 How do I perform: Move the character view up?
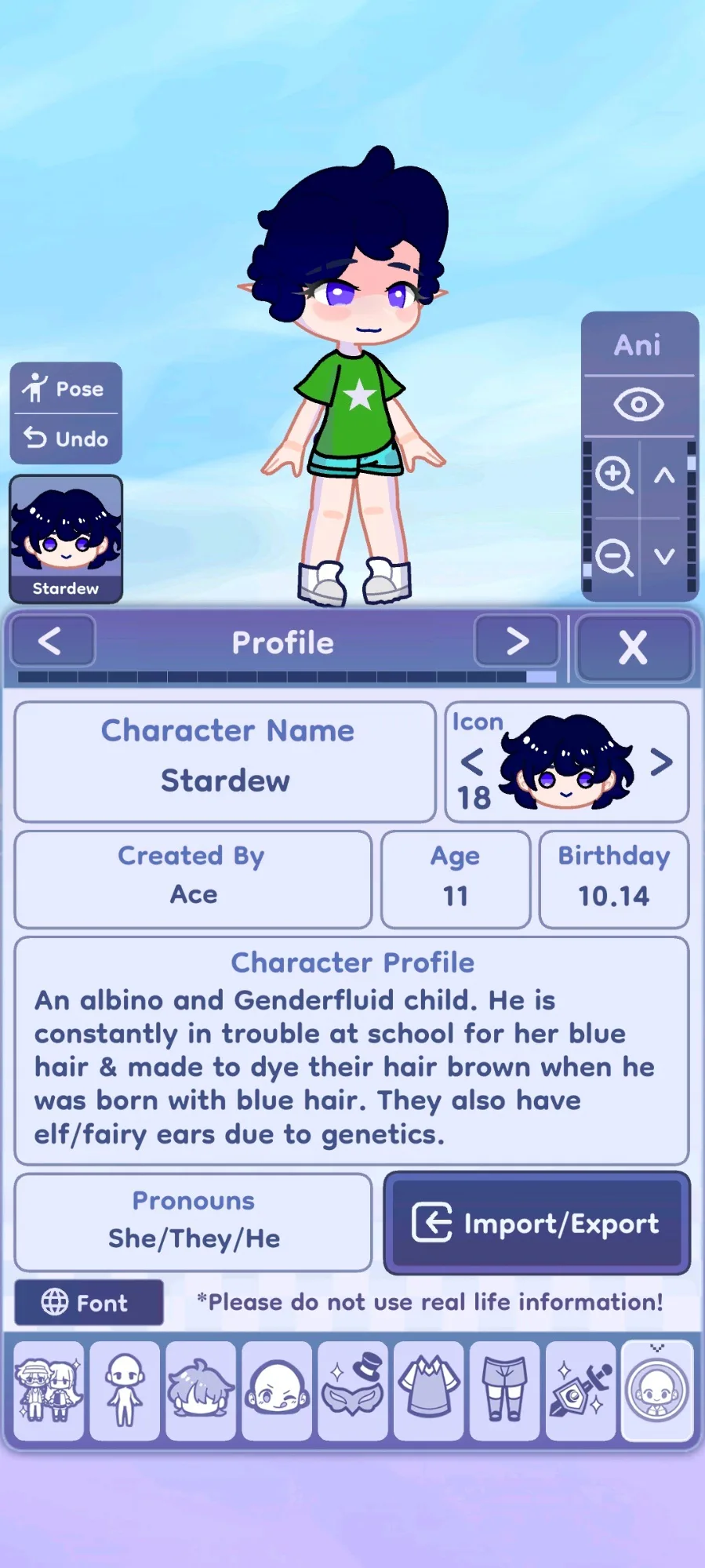click(664, 475)
